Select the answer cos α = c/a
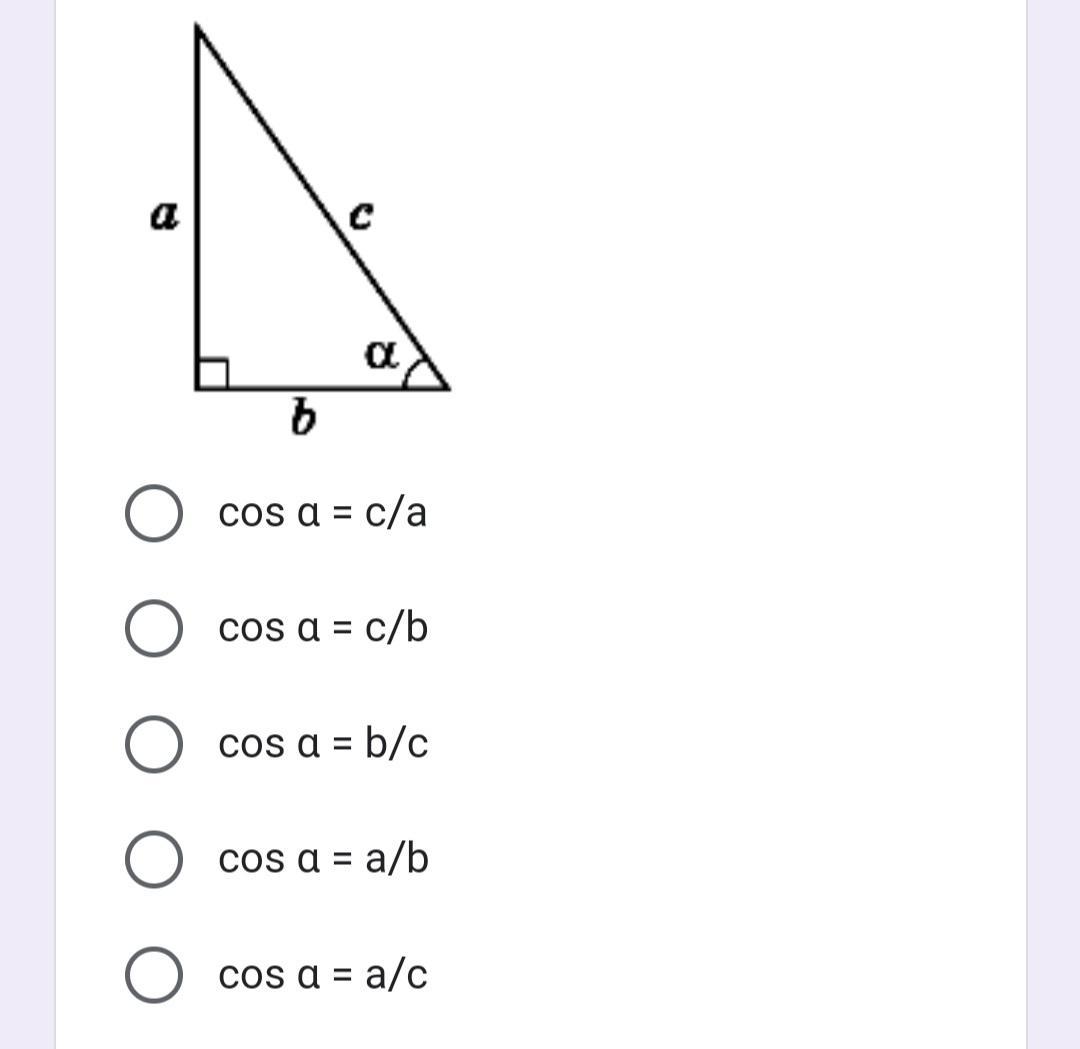This screenshot has width=1080, height=1049. coord(153,514)
